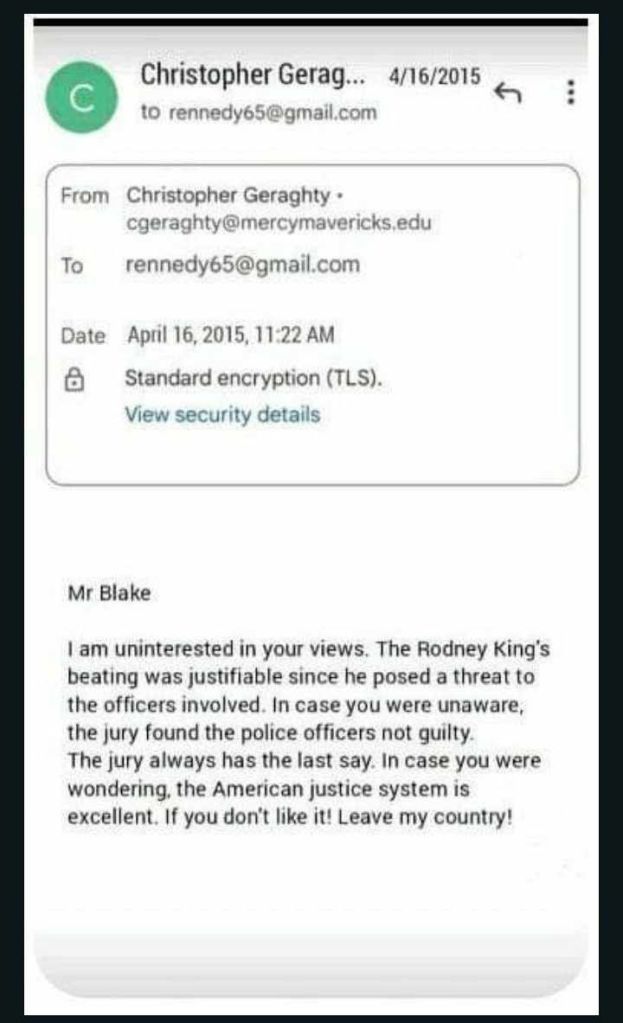Open the three-dot overflow menu
Image resolution: width=623 pixels, height=1023 pixels.
pyautogui.click(x=571, y=92)
